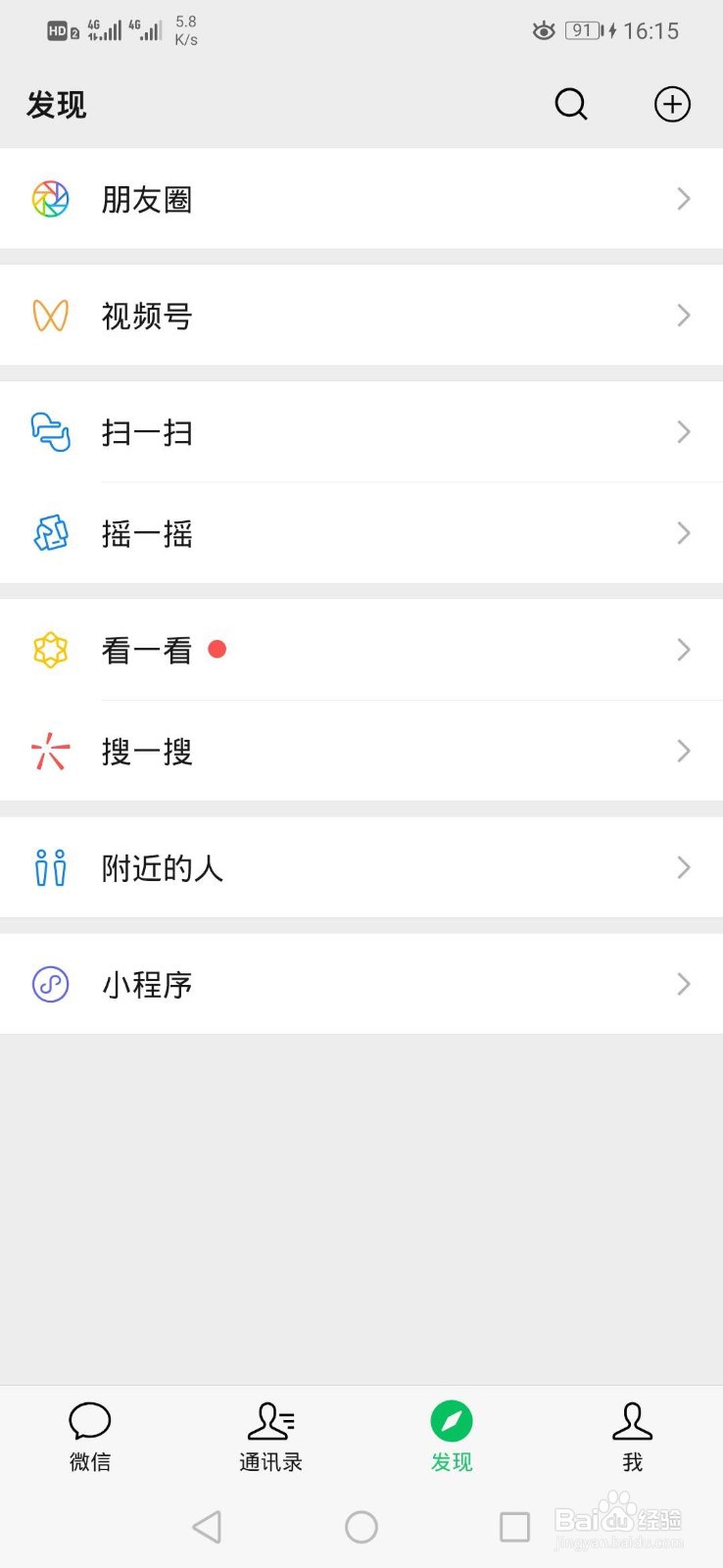Viewport: 723px width, 1568px height.
Task: Expand the 朋友圈 row via its chevron
Action: coord(684,199)
